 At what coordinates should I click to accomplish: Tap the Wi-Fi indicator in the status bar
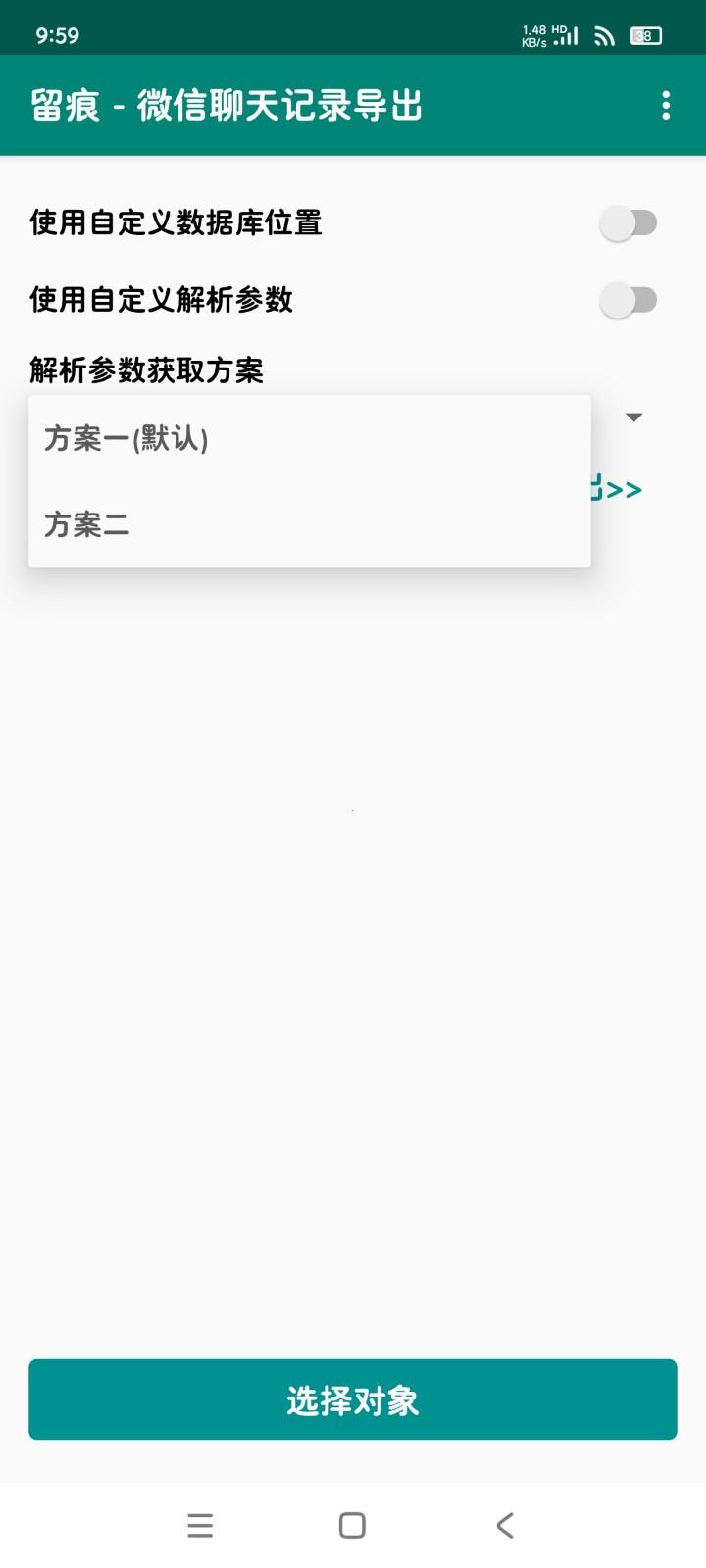(x=605, y=35)
